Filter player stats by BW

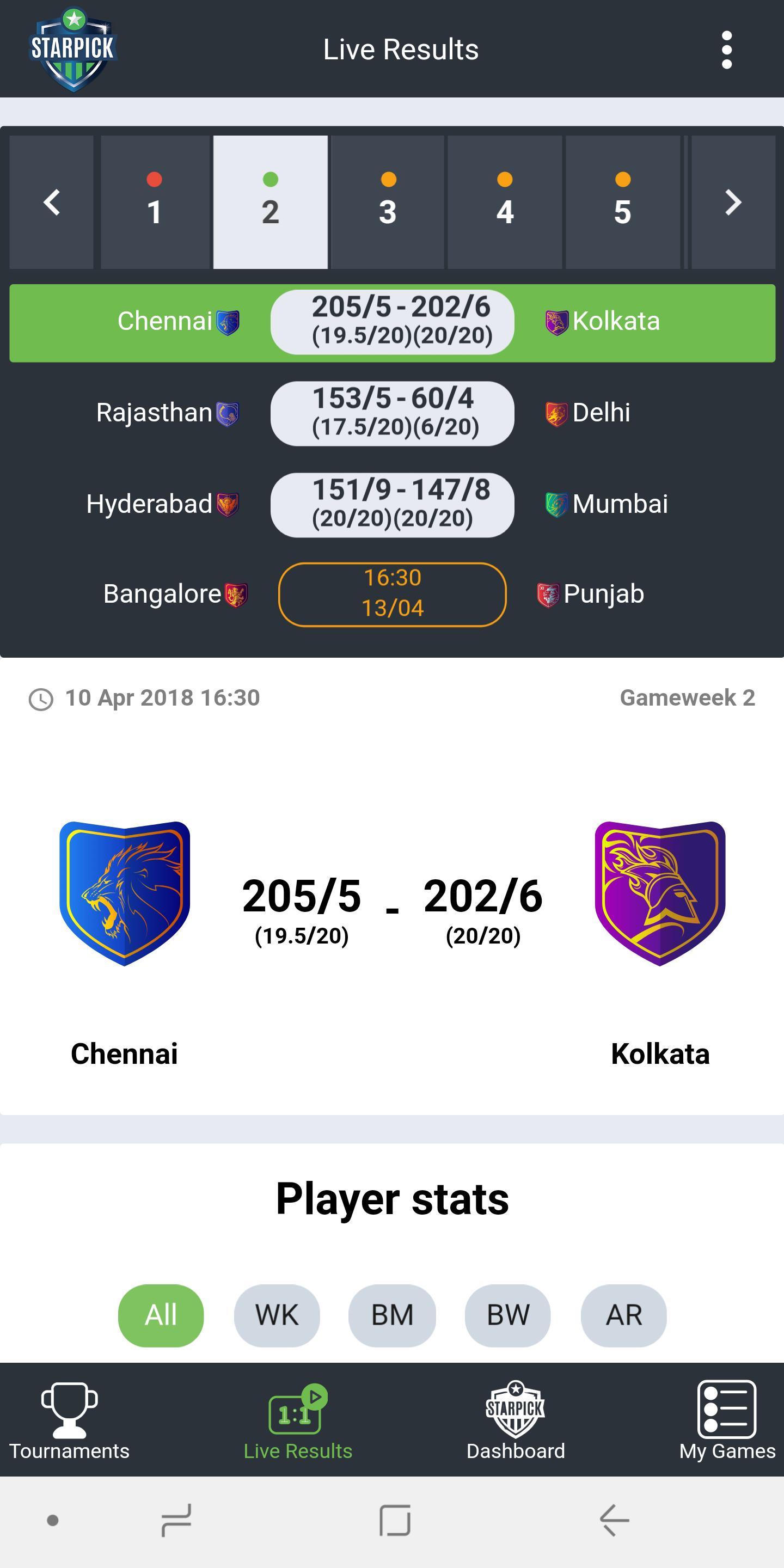507,1315
